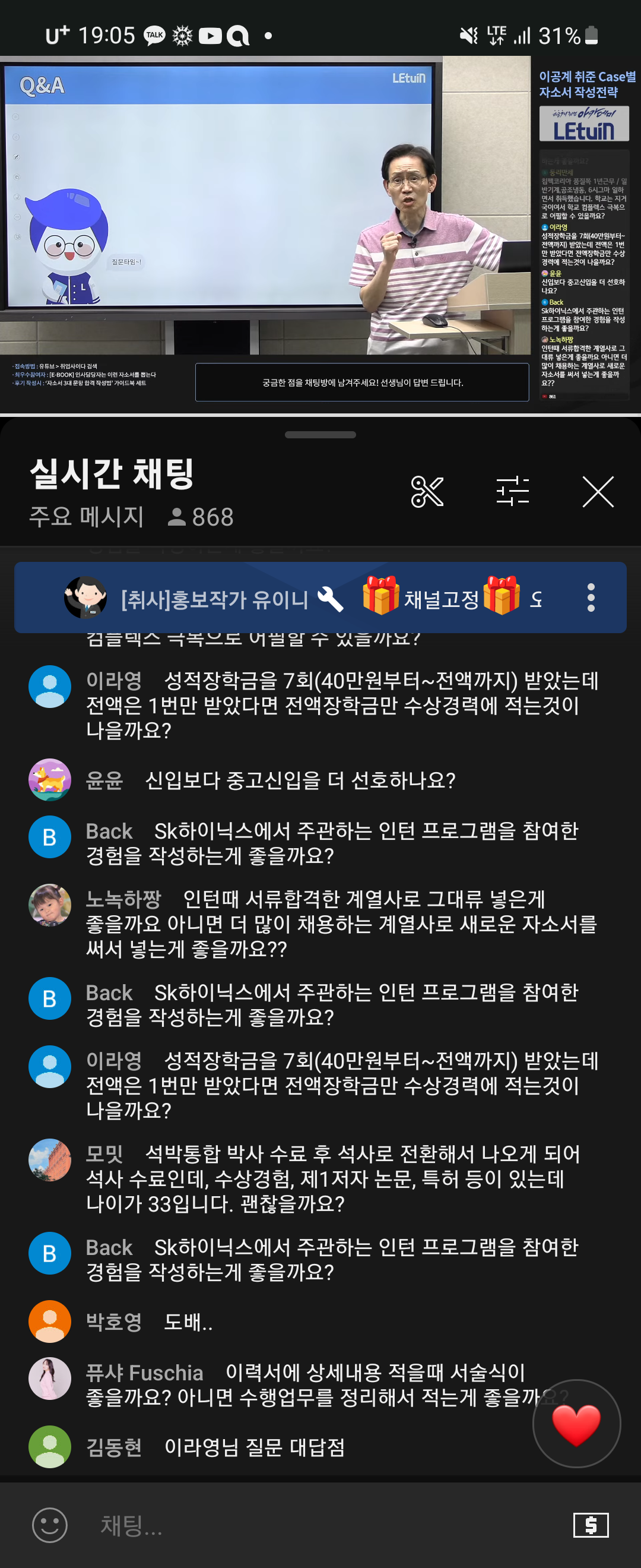This screenshot has width=641, height=1568.
Task: Open 윤윤's chat message
Action: click(x=271, y=780)
